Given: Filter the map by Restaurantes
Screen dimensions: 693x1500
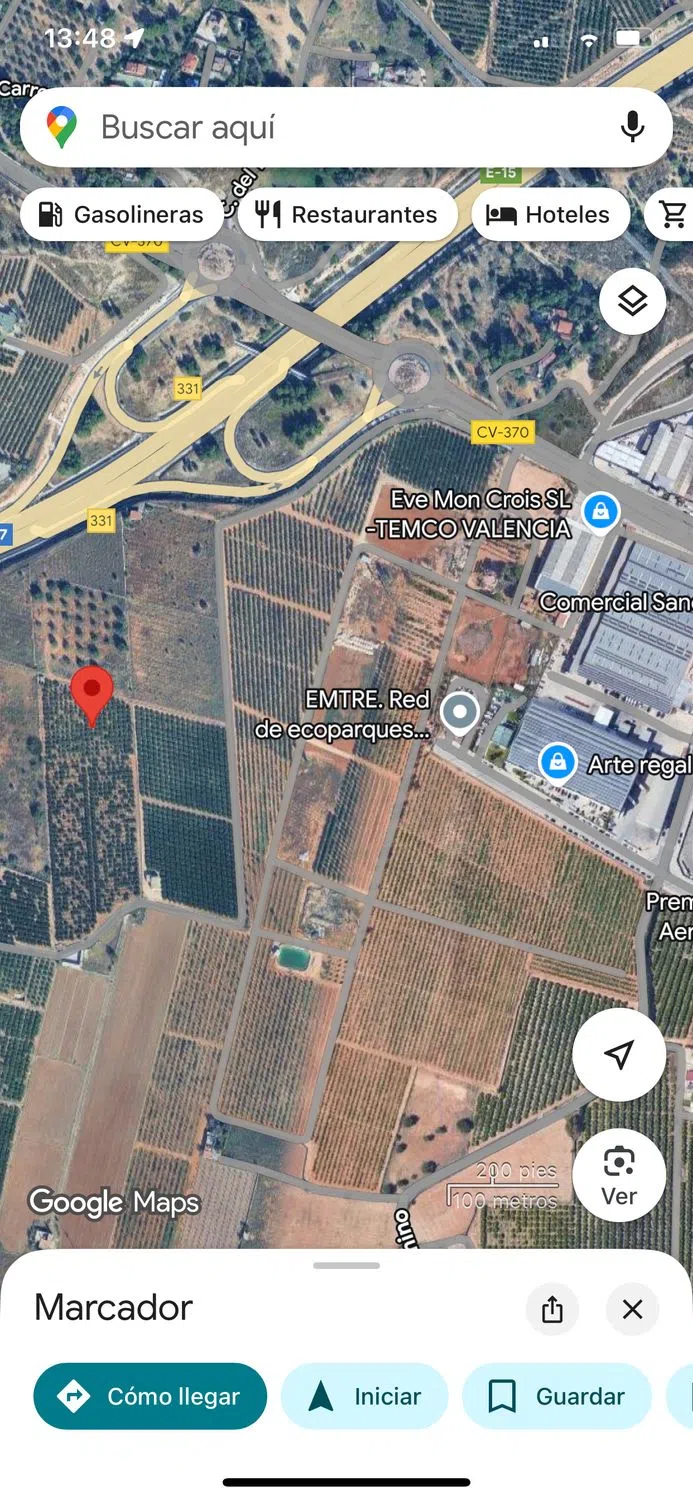Looking at the screenshot, I should 347,215.
